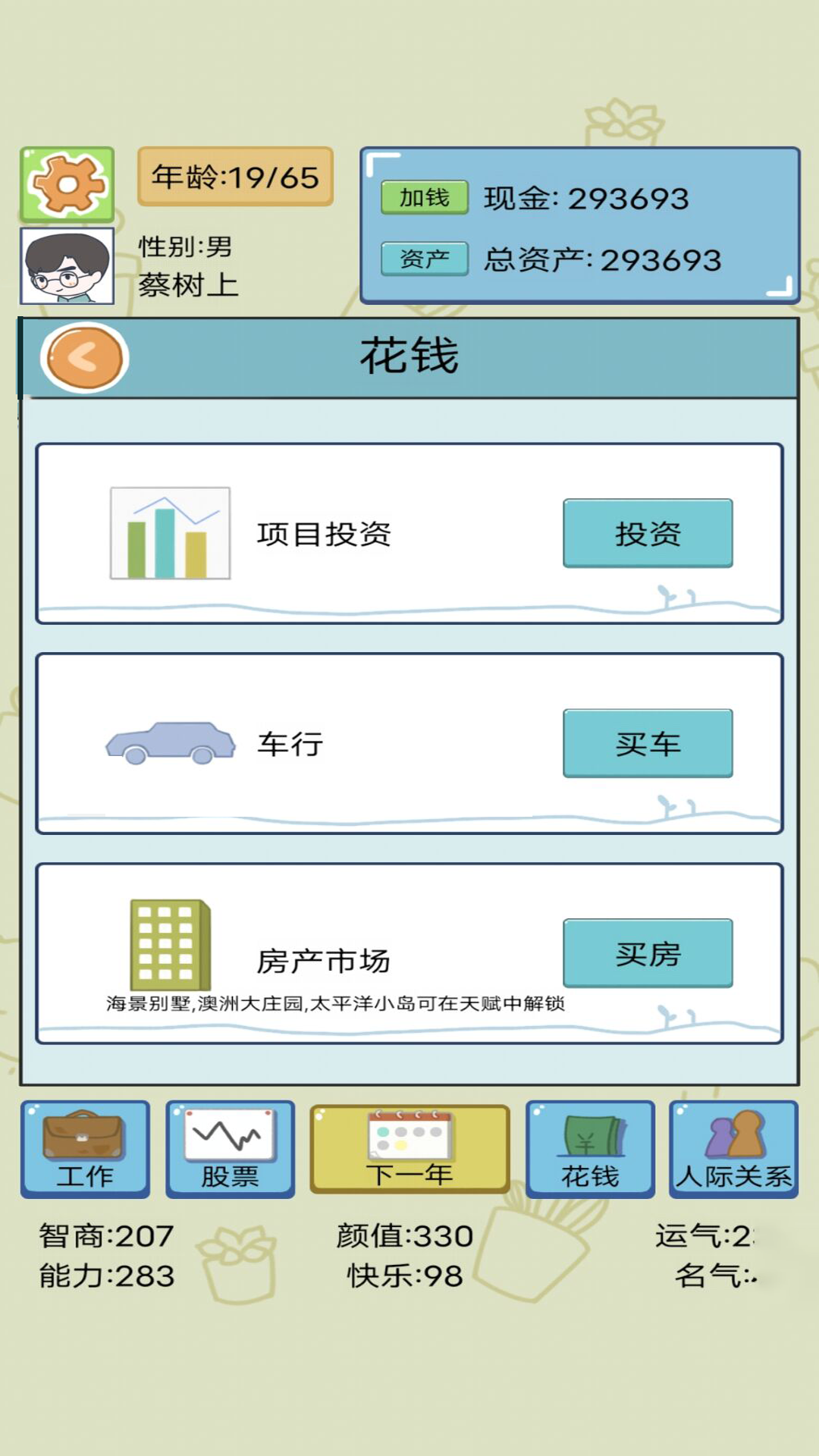Image resolution: width=819 pixels, height=1456 pixels.
Task: Open the settings gear icon
Action: (65, 182)
